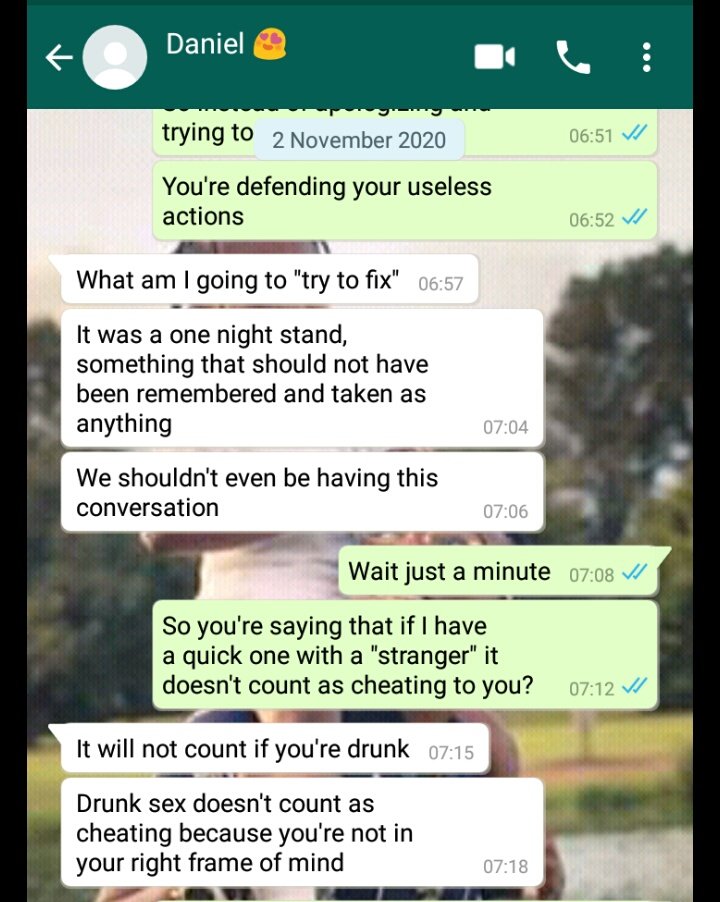The height and width of the screenshot is (902, 720).
Task: Open Daniel's contact info from name
Action: 205,45
